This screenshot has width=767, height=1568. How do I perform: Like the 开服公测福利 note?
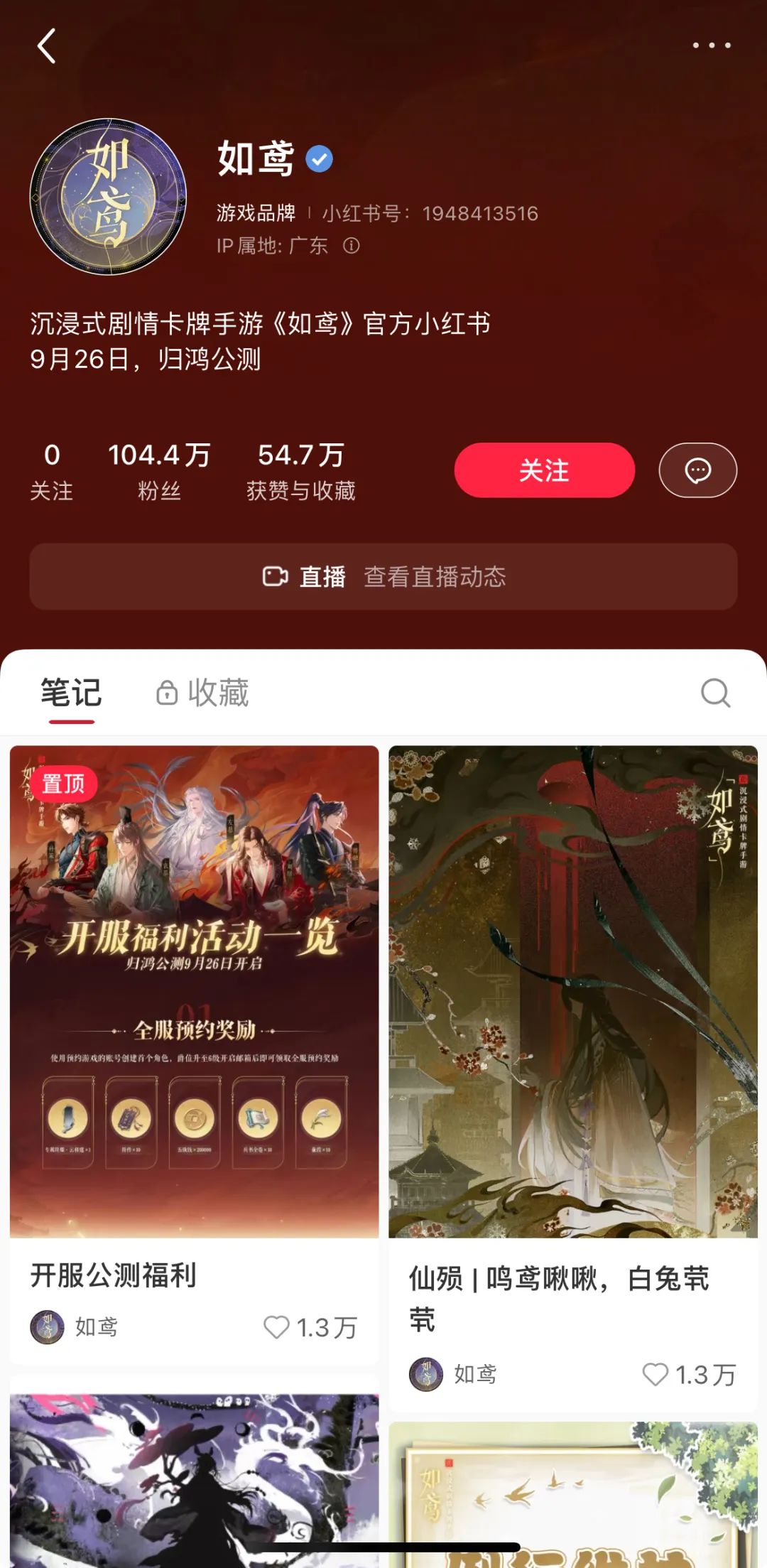[277, 1326]
